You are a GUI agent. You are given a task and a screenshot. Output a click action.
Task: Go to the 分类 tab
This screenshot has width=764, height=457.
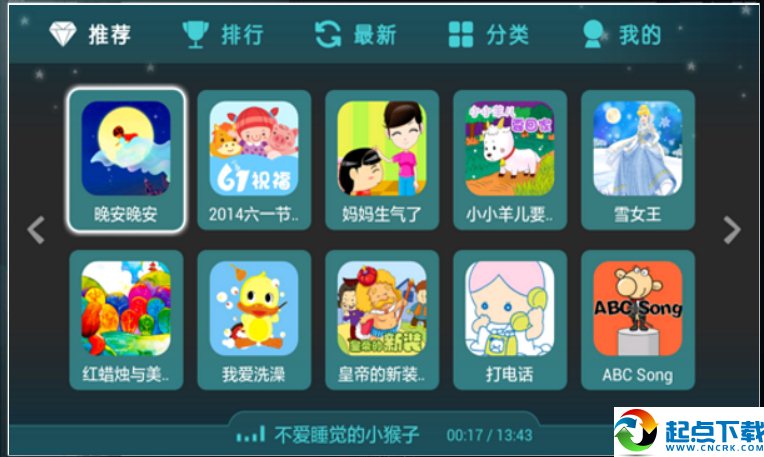(488, 34)
